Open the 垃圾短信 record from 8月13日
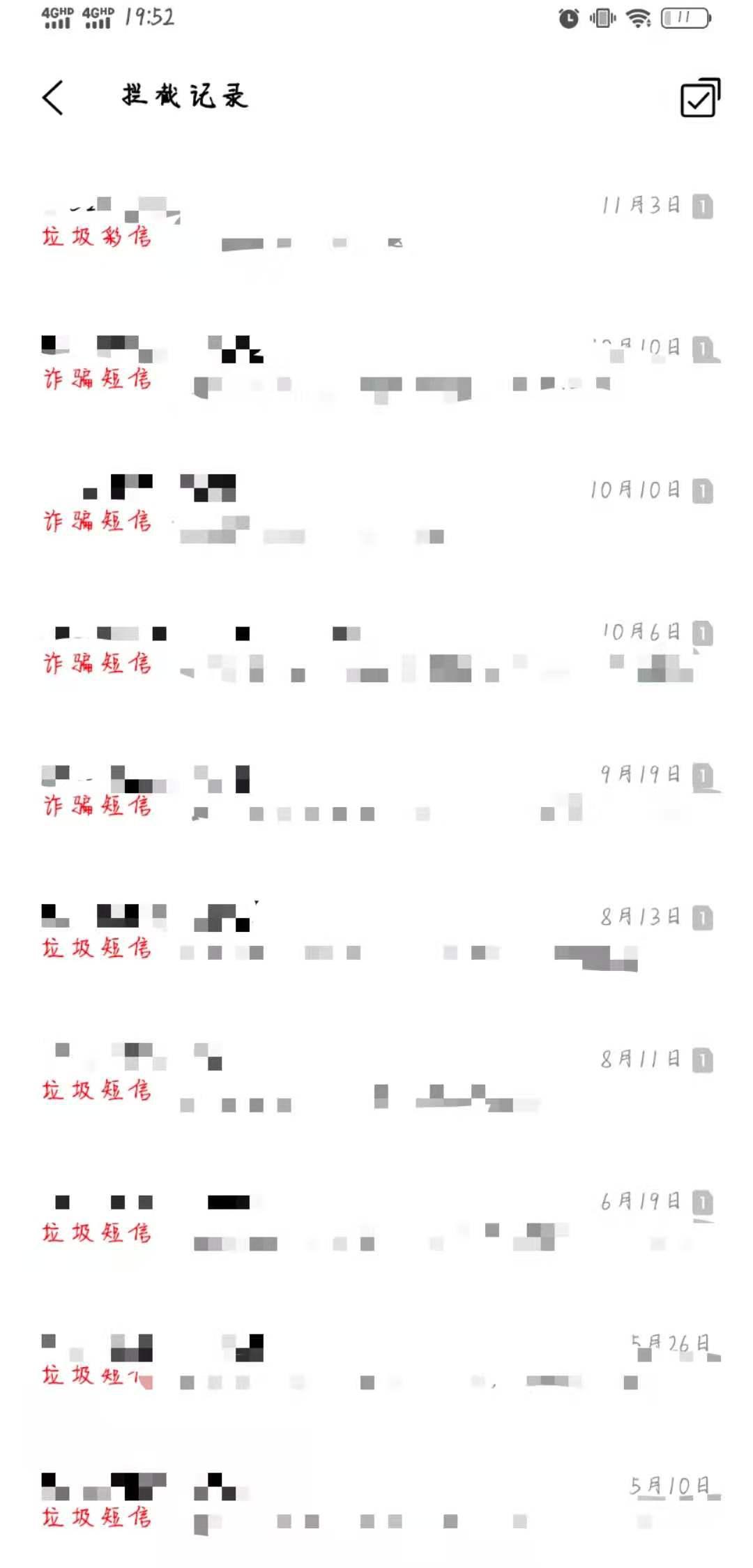Viewport: 753px width, 1568px height. coord(376,935)
